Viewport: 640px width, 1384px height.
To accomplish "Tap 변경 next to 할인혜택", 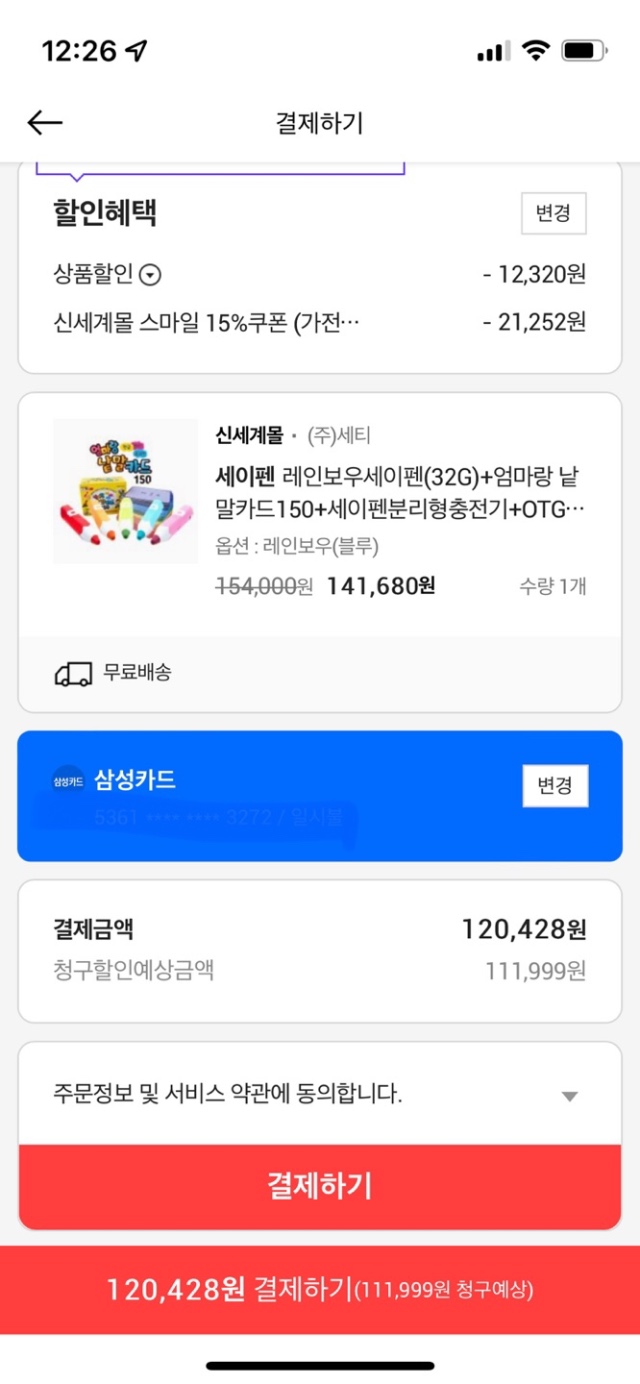I will (x=553, y=214).
